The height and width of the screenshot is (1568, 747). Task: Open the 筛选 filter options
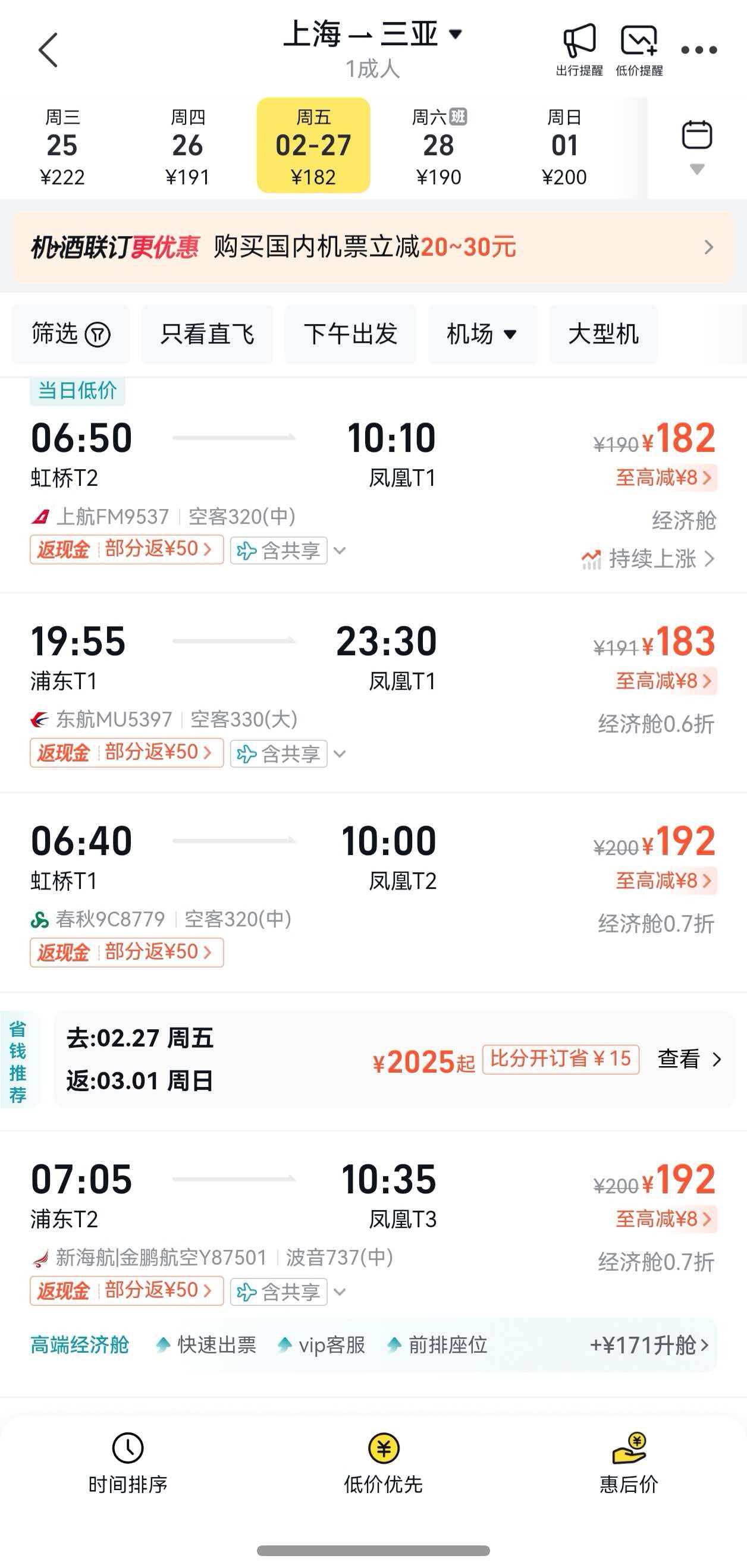[71, 334]
